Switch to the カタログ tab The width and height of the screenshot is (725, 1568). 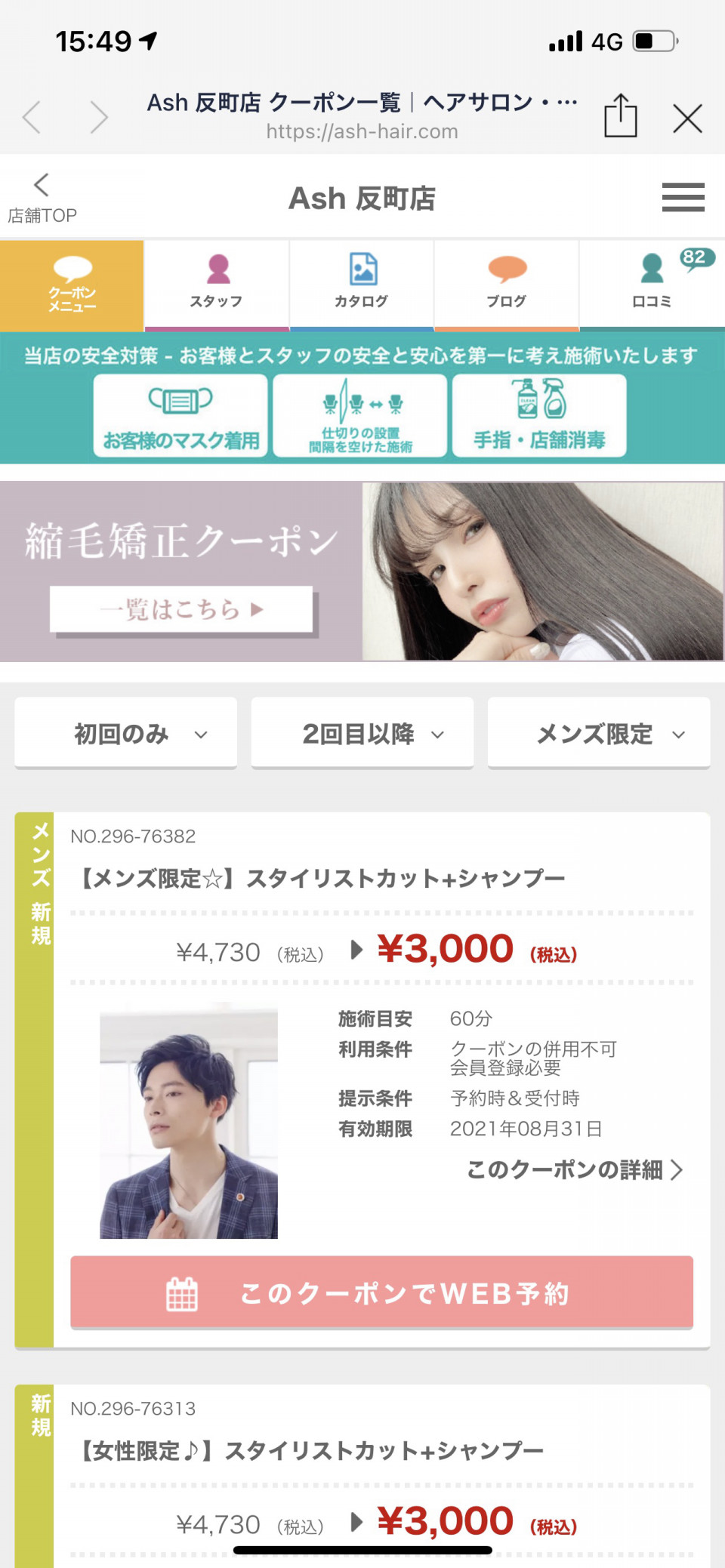click(x=362, y=284)
